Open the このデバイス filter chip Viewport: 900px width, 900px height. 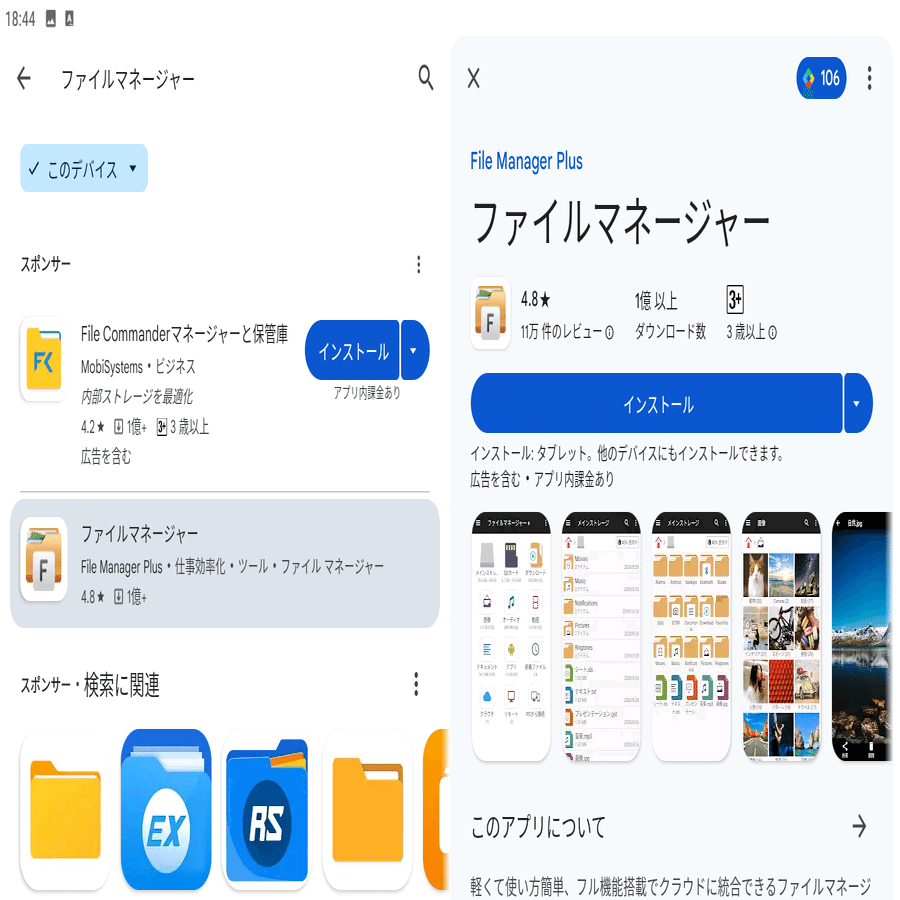[84, 169]
